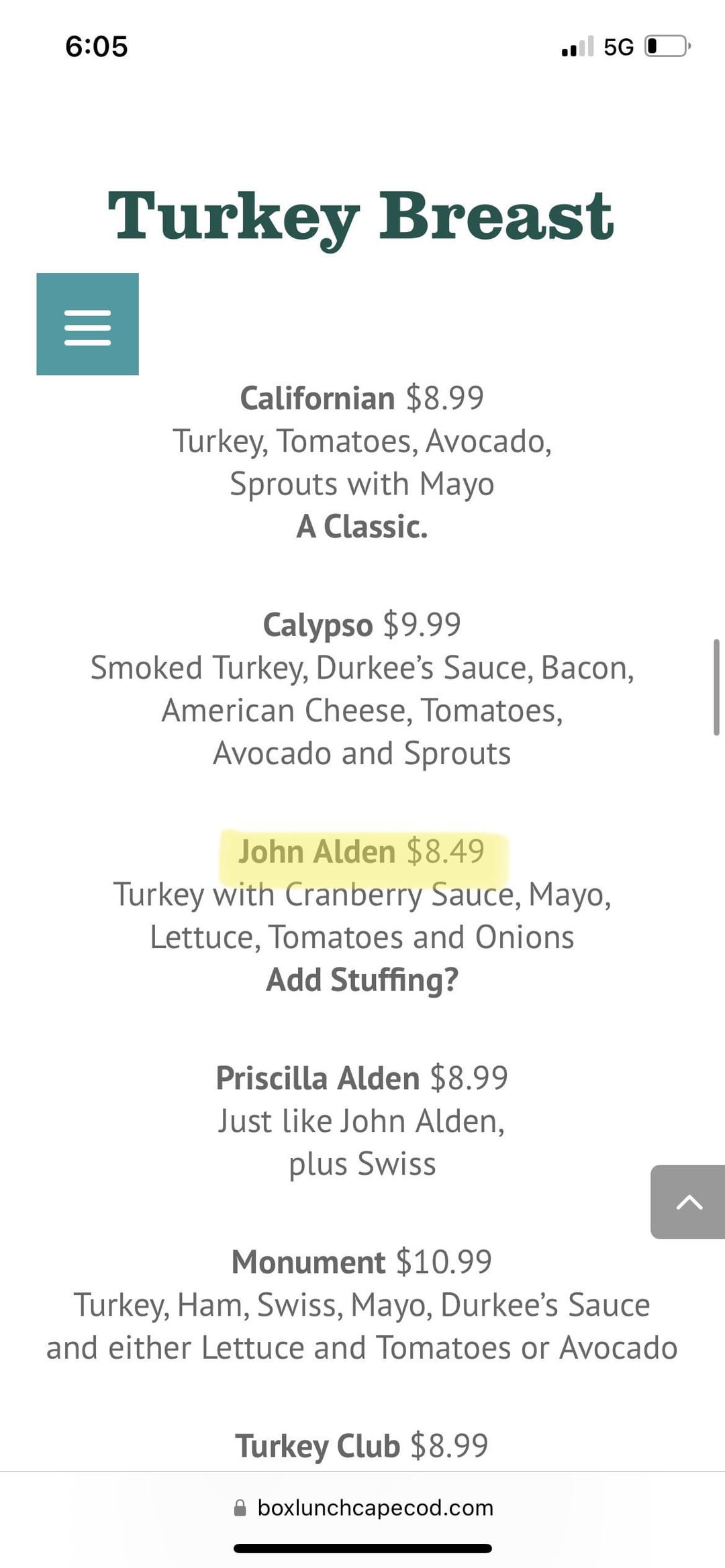725x1568 pixels.
Task: Tap the scroll-to-top arrow button
Action: [688, 1202]
